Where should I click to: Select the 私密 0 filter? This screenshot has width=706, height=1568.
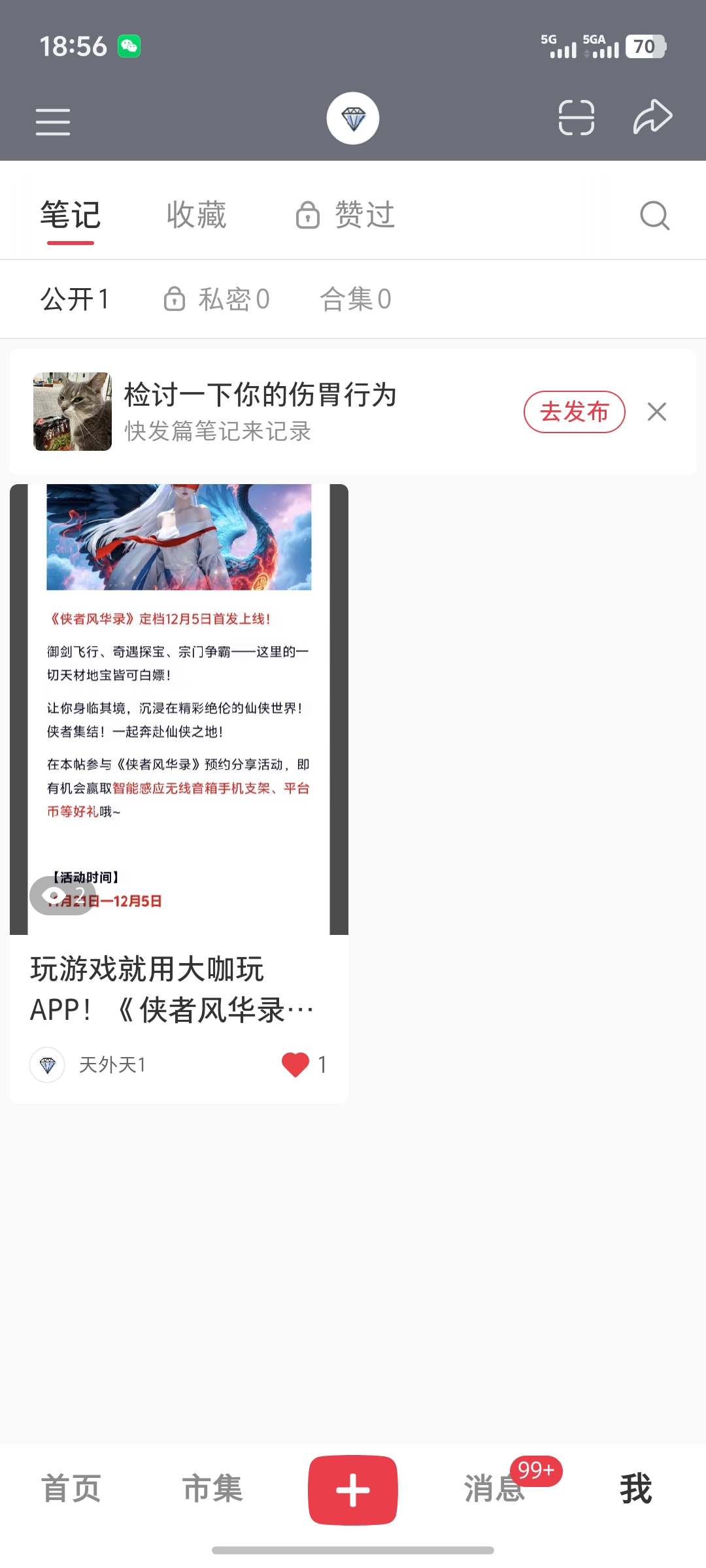(216, 299)
